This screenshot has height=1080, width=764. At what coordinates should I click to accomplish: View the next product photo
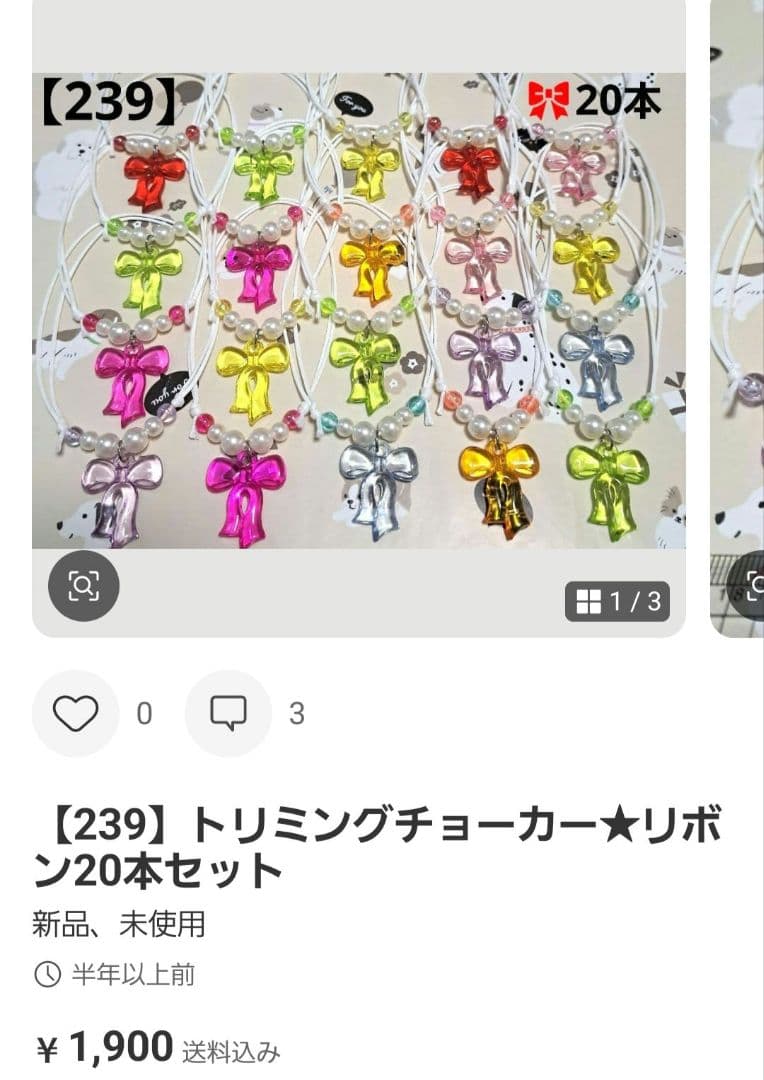pos(738,320)
